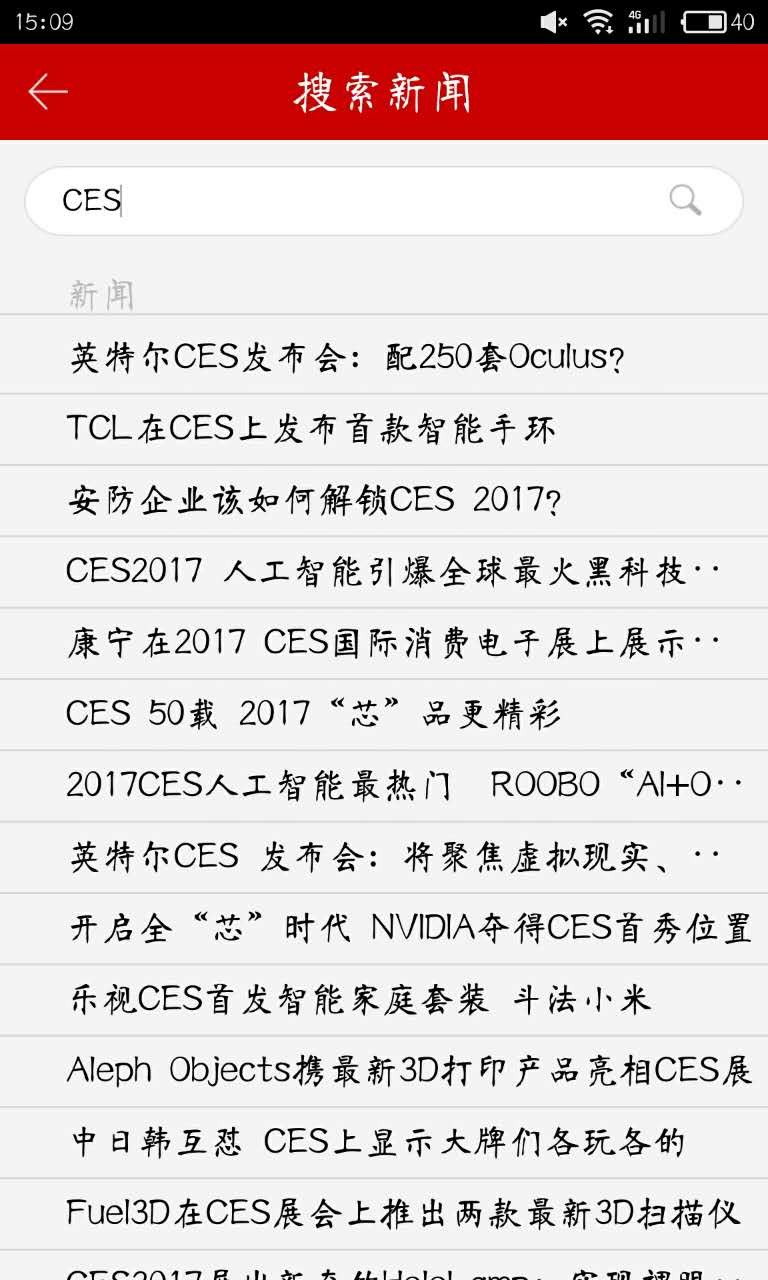The width and height of the screenshot is (768, 1280).
Task: Focus the search field containing CES
Action: 384,200
